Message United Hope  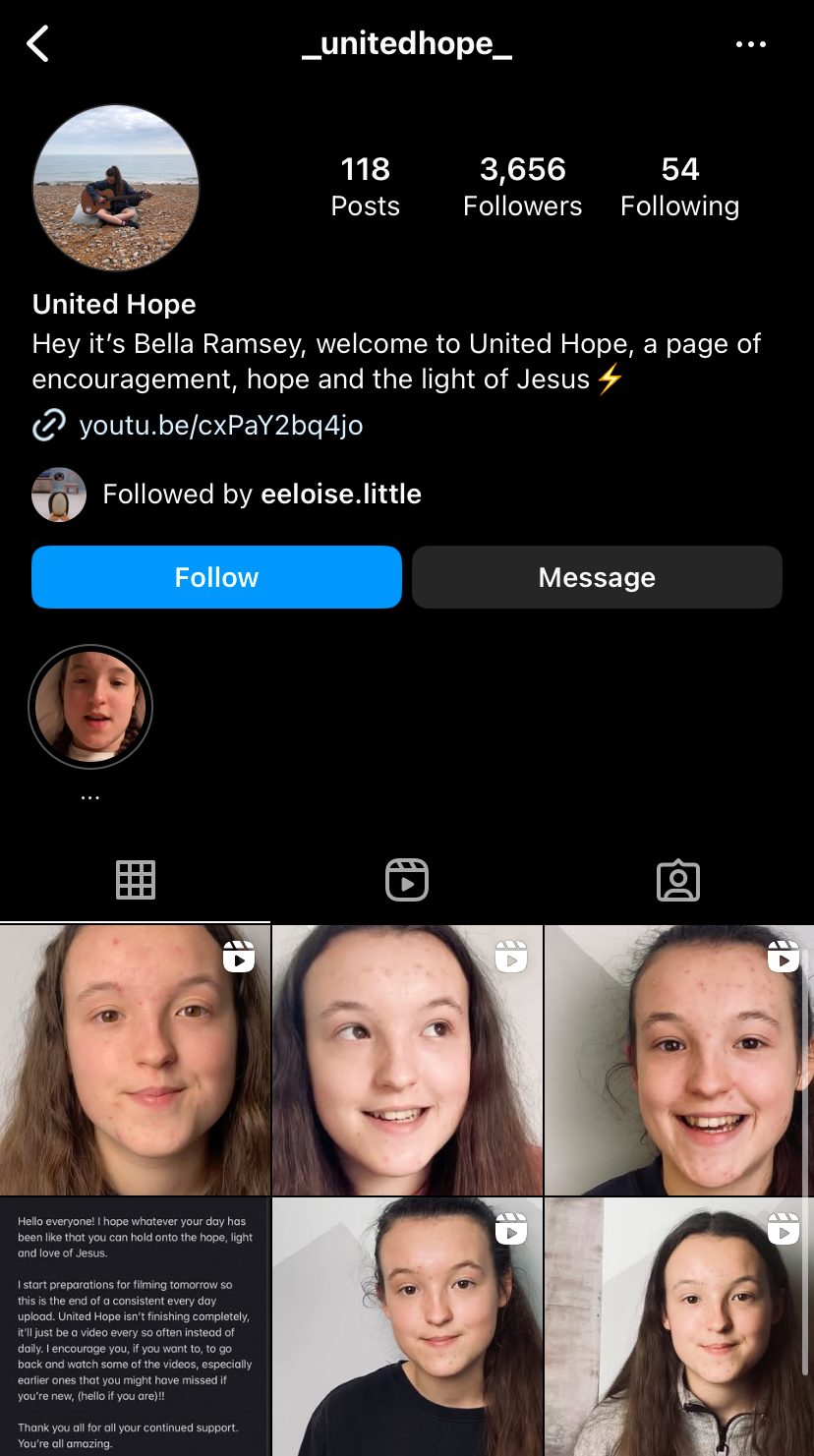click(597, 577)
